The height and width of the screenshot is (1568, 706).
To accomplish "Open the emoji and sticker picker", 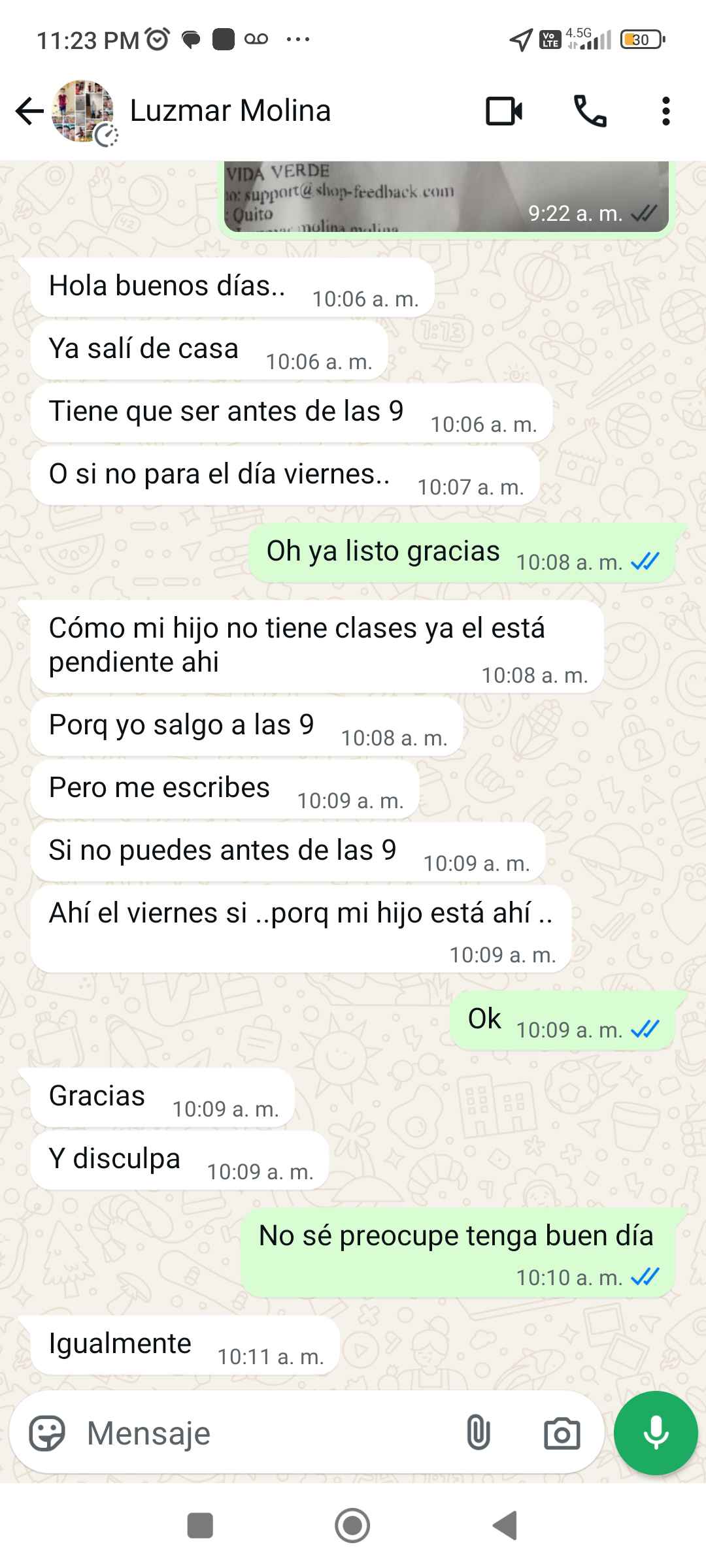I will pyautogui.click(x=47, y=1433).
